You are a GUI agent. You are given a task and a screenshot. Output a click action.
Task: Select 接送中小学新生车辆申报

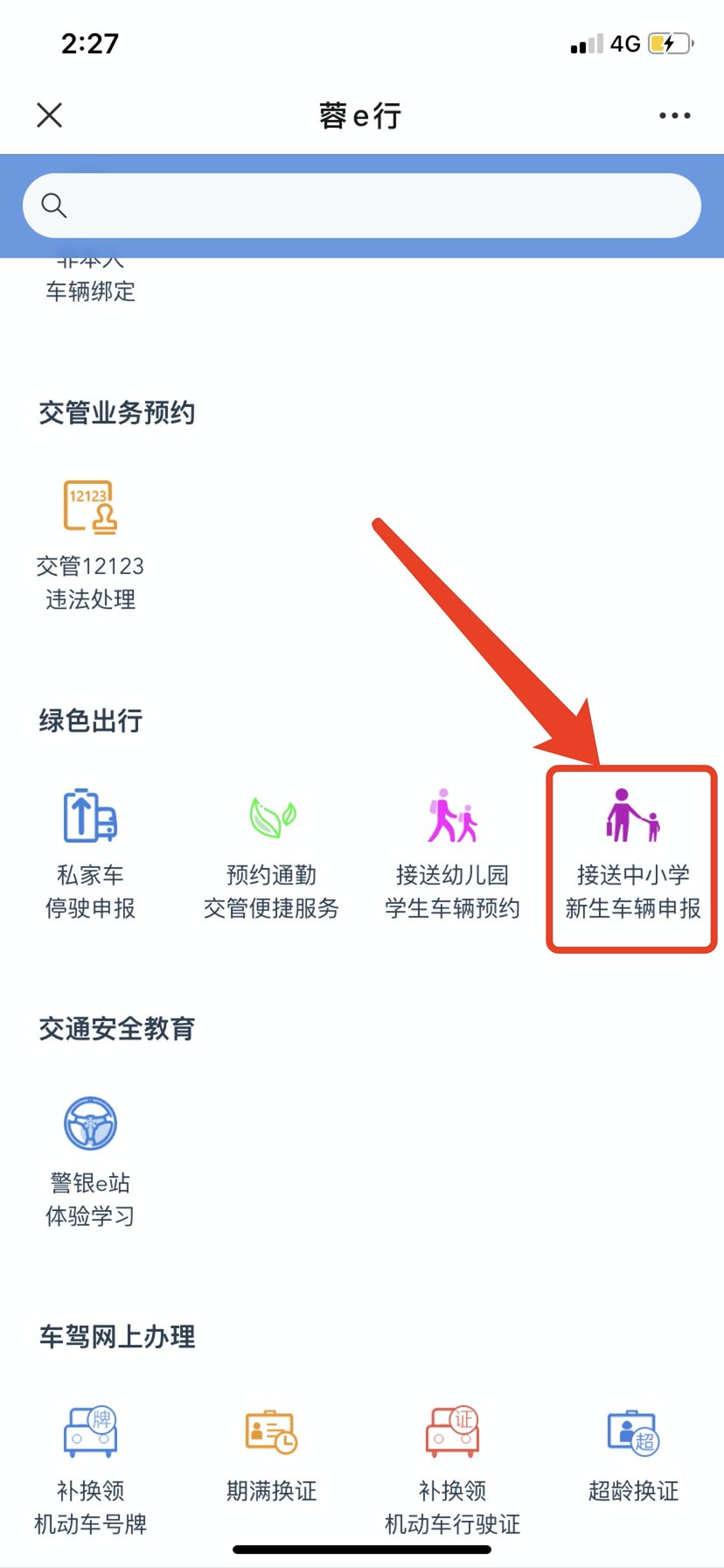pyautogui.click(x=632, y=855)
